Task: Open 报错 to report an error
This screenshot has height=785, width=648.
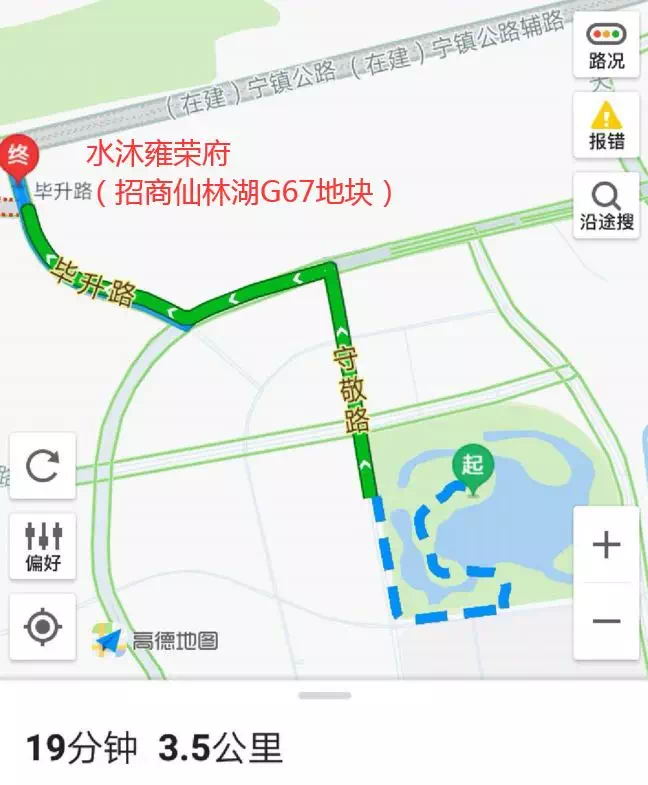Action: [x=606, y=125]
